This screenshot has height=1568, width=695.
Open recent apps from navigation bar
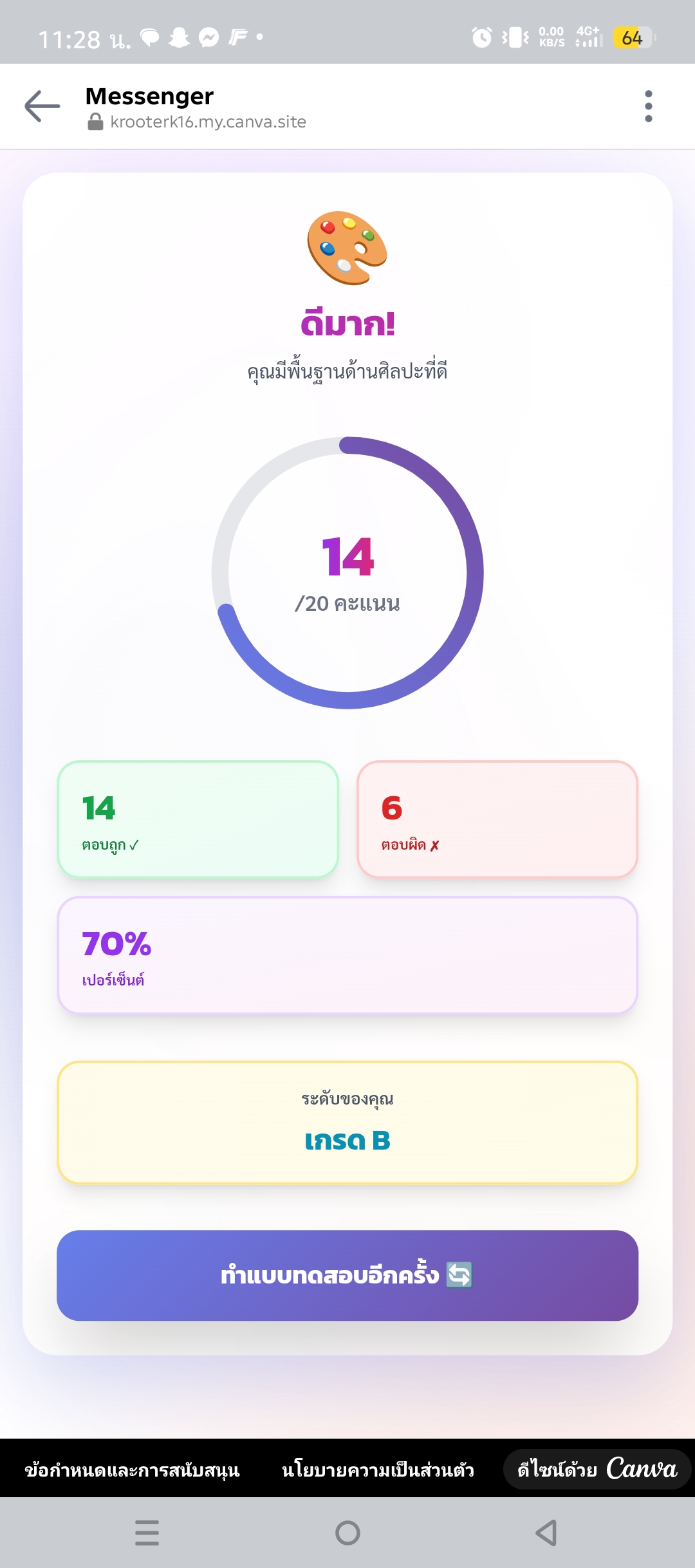coord(147,1533)
